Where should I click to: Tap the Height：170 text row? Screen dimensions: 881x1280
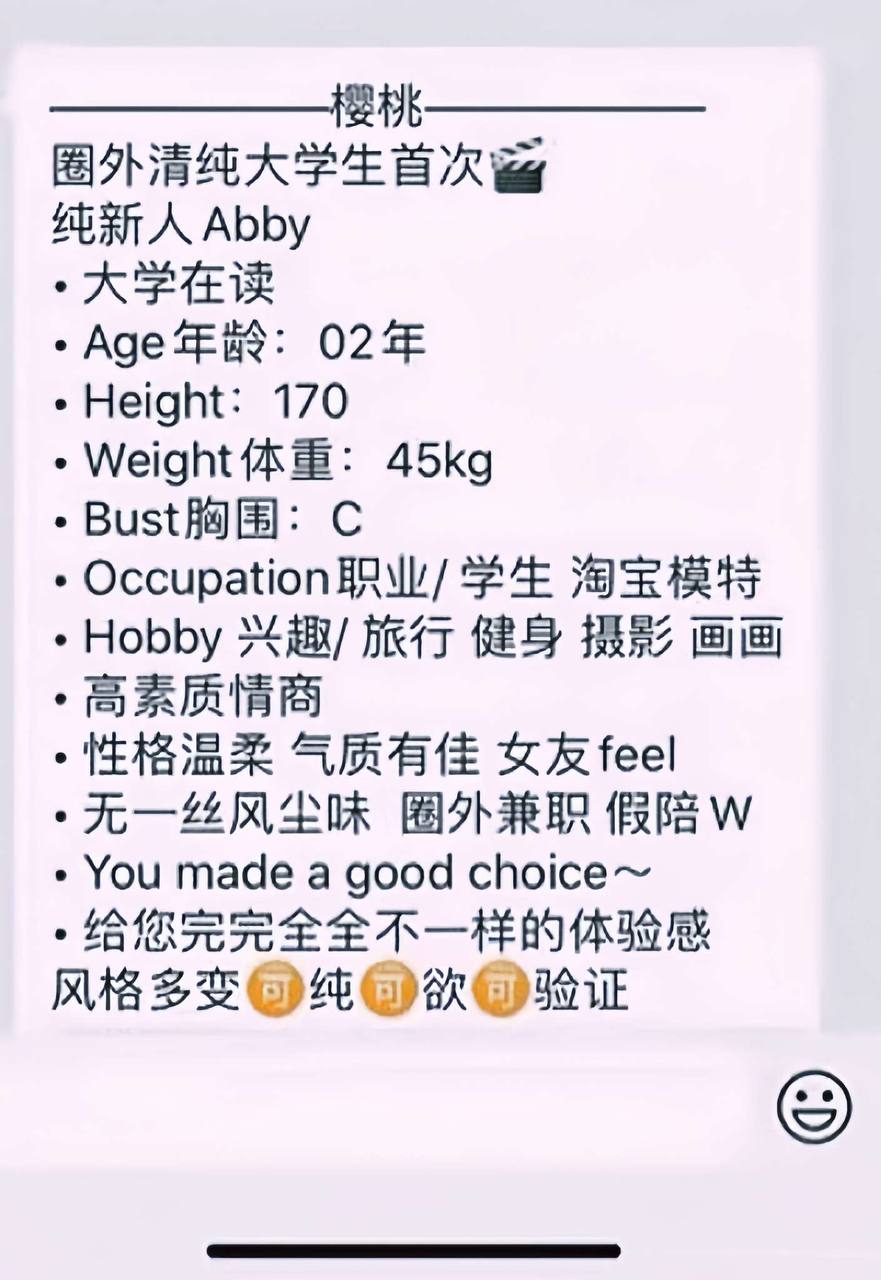(200, 400)
